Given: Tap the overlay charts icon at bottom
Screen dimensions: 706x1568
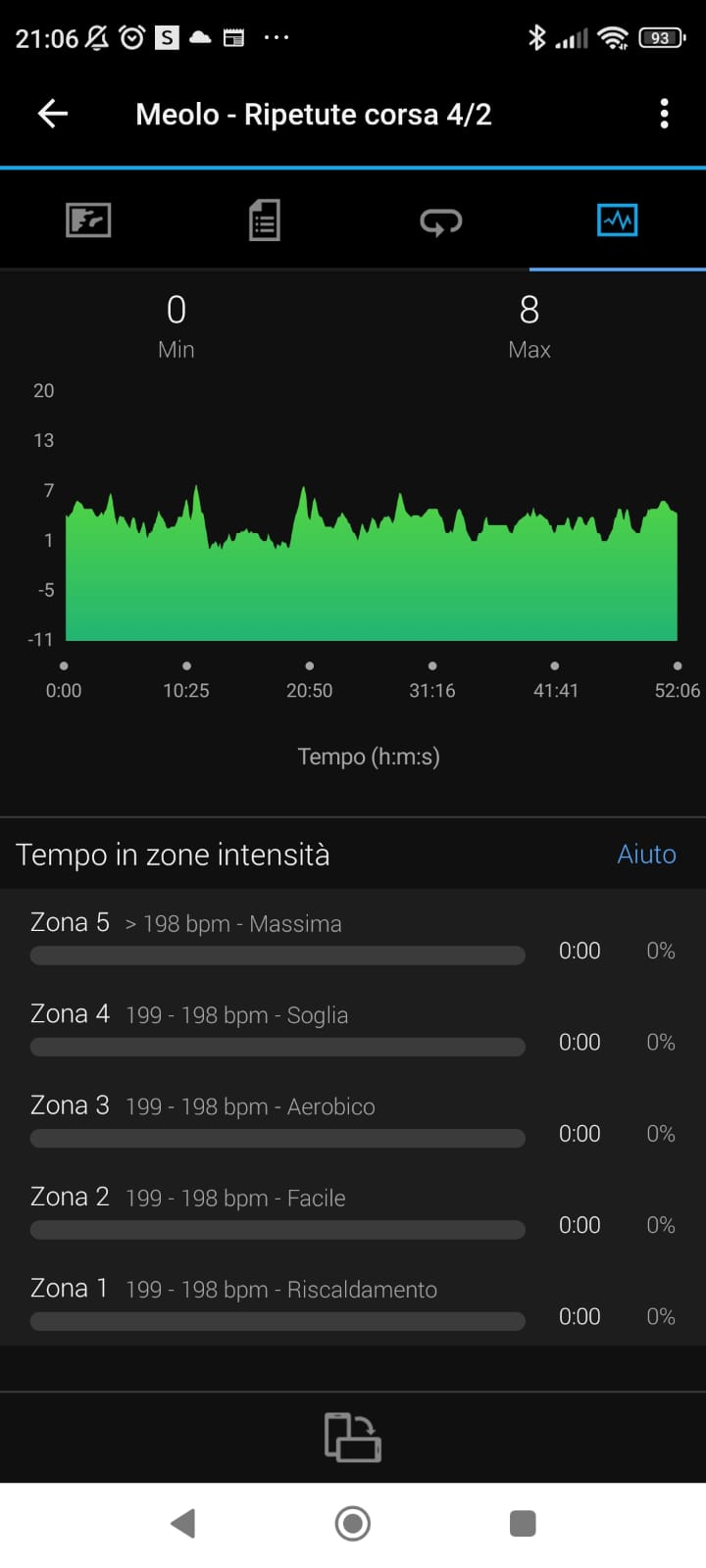Looking at the screenshot, I should [x=353, y=1437].
